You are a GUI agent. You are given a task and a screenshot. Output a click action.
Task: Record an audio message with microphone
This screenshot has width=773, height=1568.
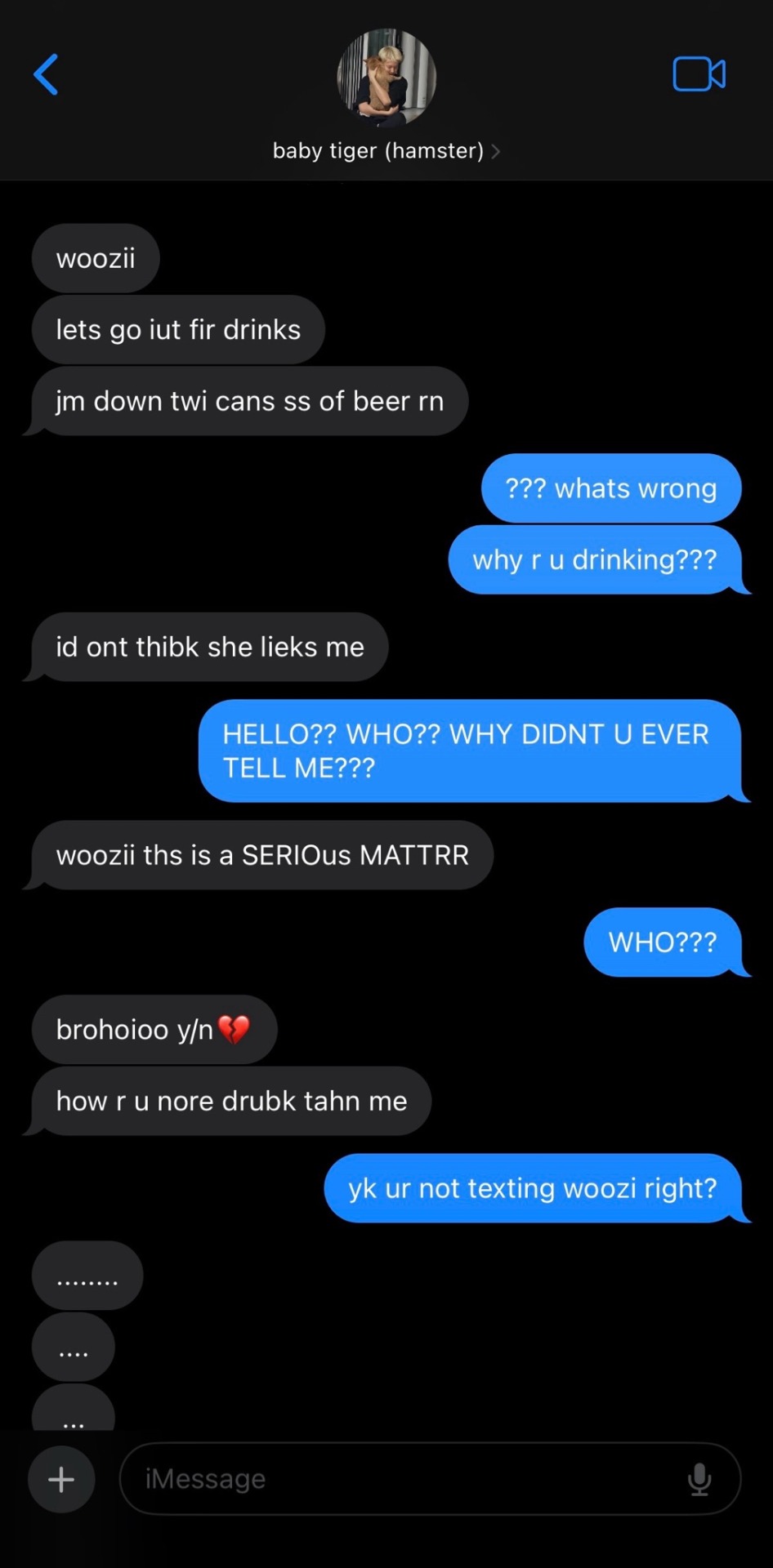click(699, 1479)
